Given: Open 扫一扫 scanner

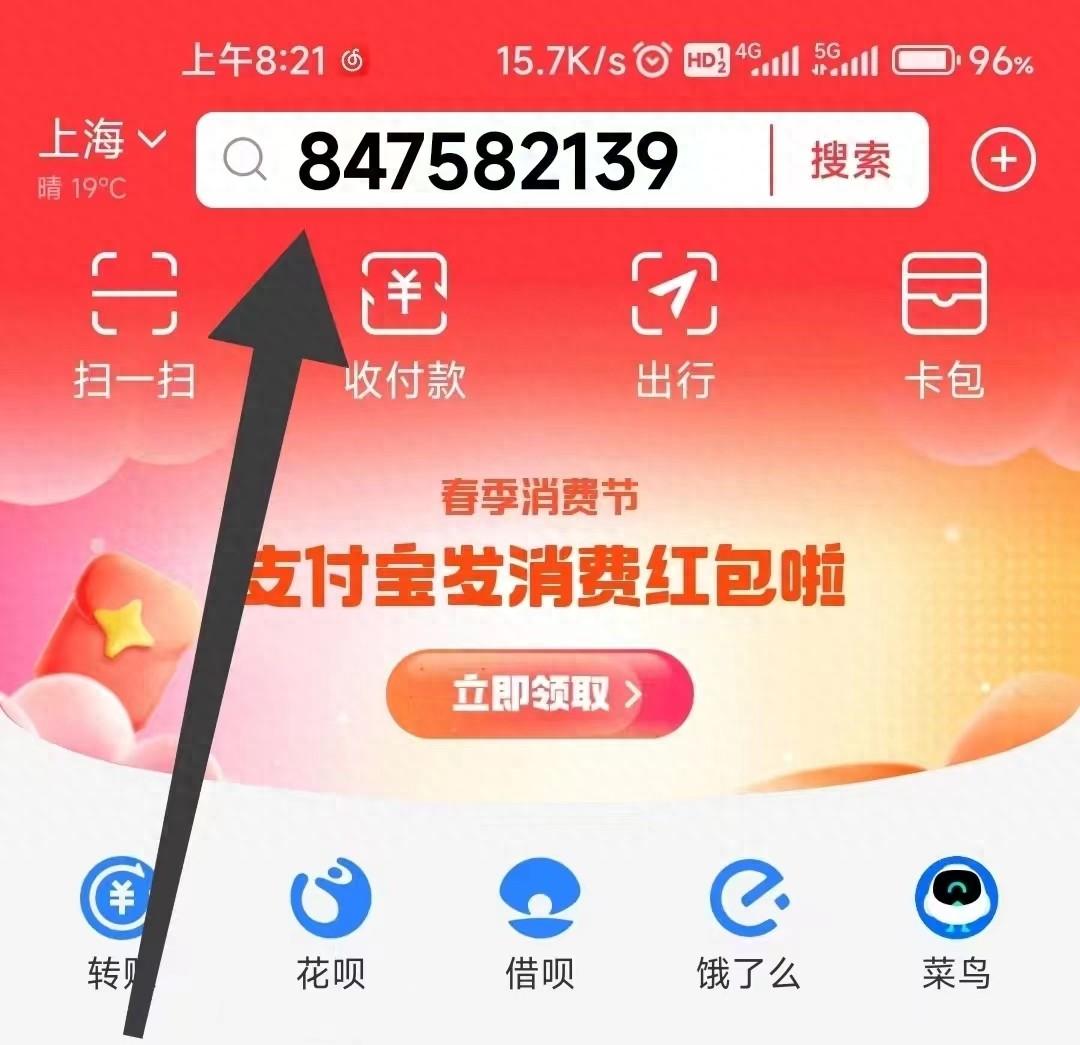Looking at the screenshot, I should point(134,322).
